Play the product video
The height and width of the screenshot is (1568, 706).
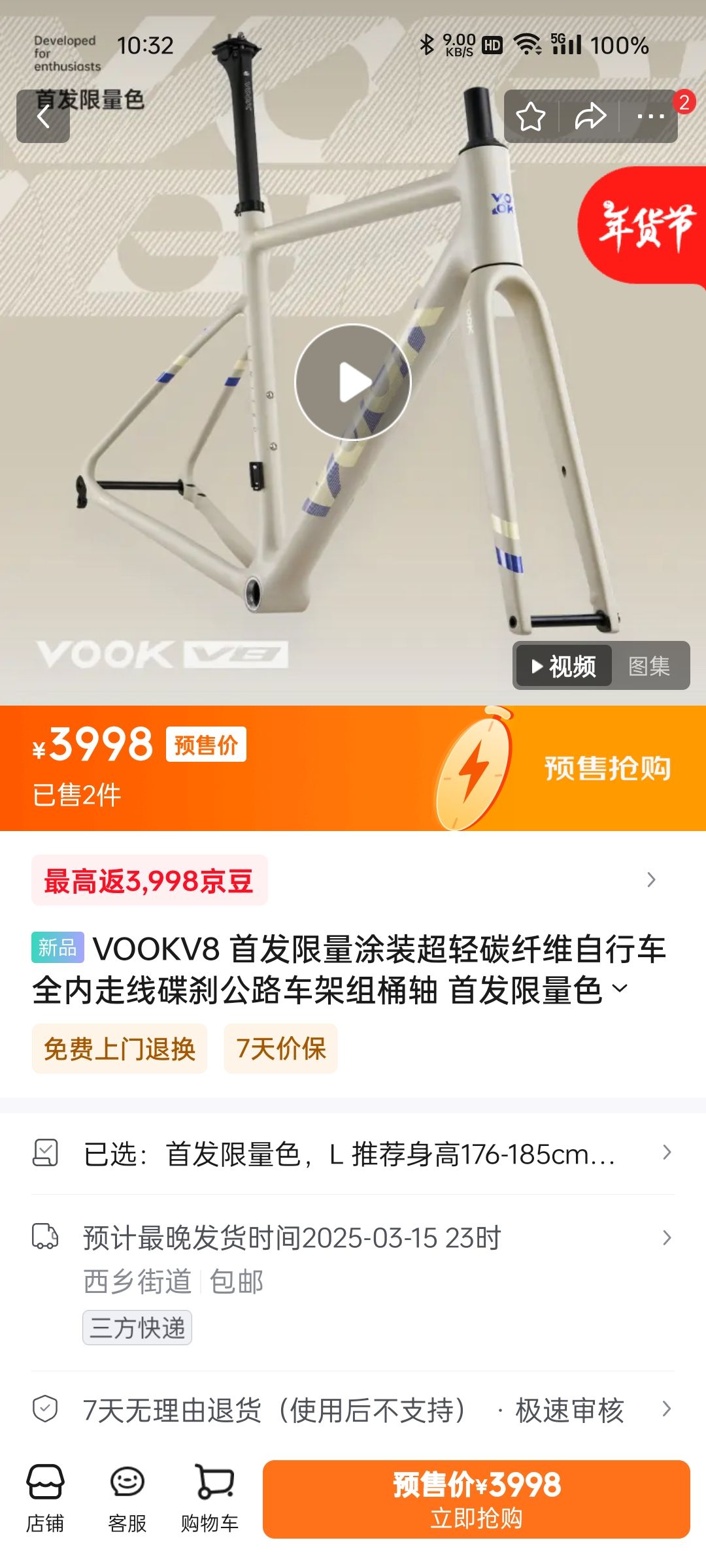(353, 383)
